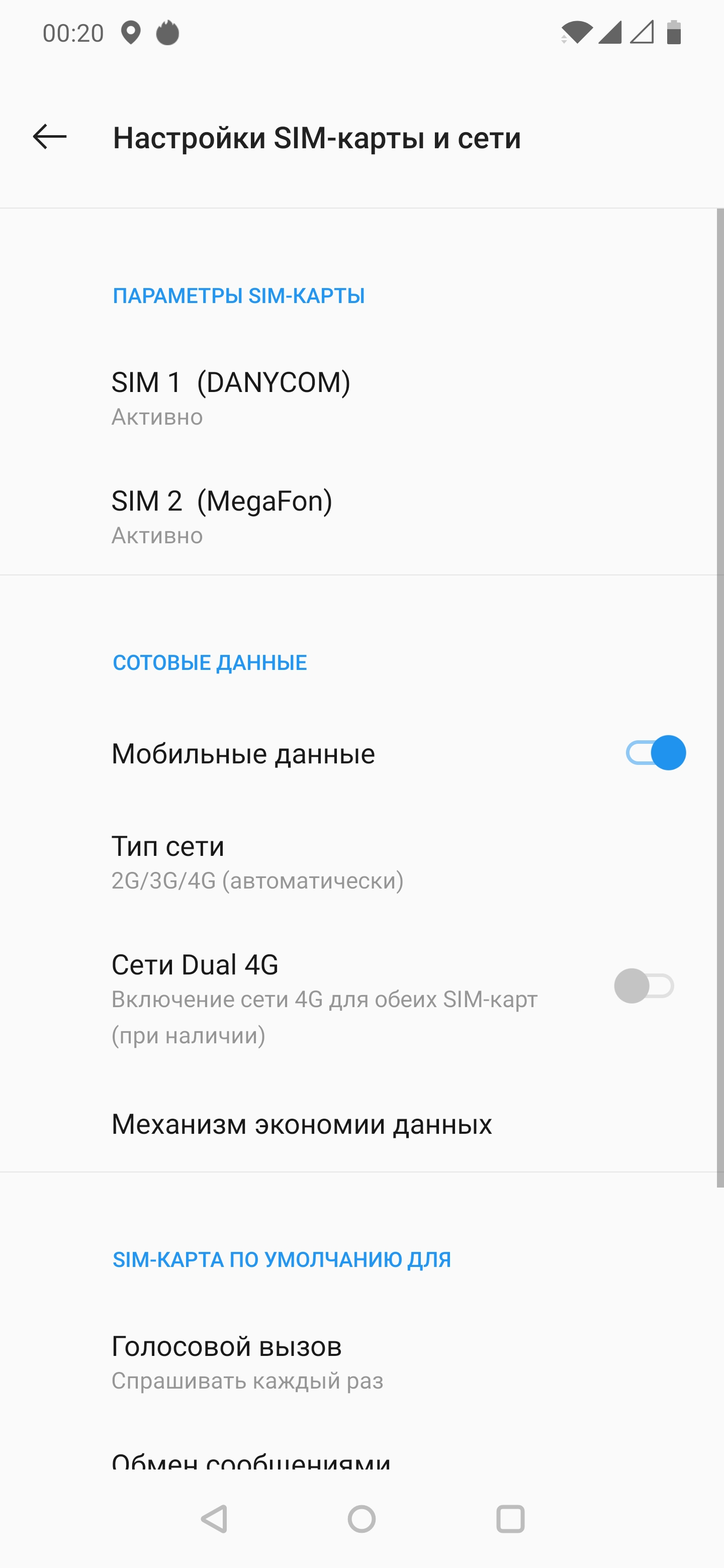
Task: Go back from SIM and network settings
Action: (x=50, y=136)
